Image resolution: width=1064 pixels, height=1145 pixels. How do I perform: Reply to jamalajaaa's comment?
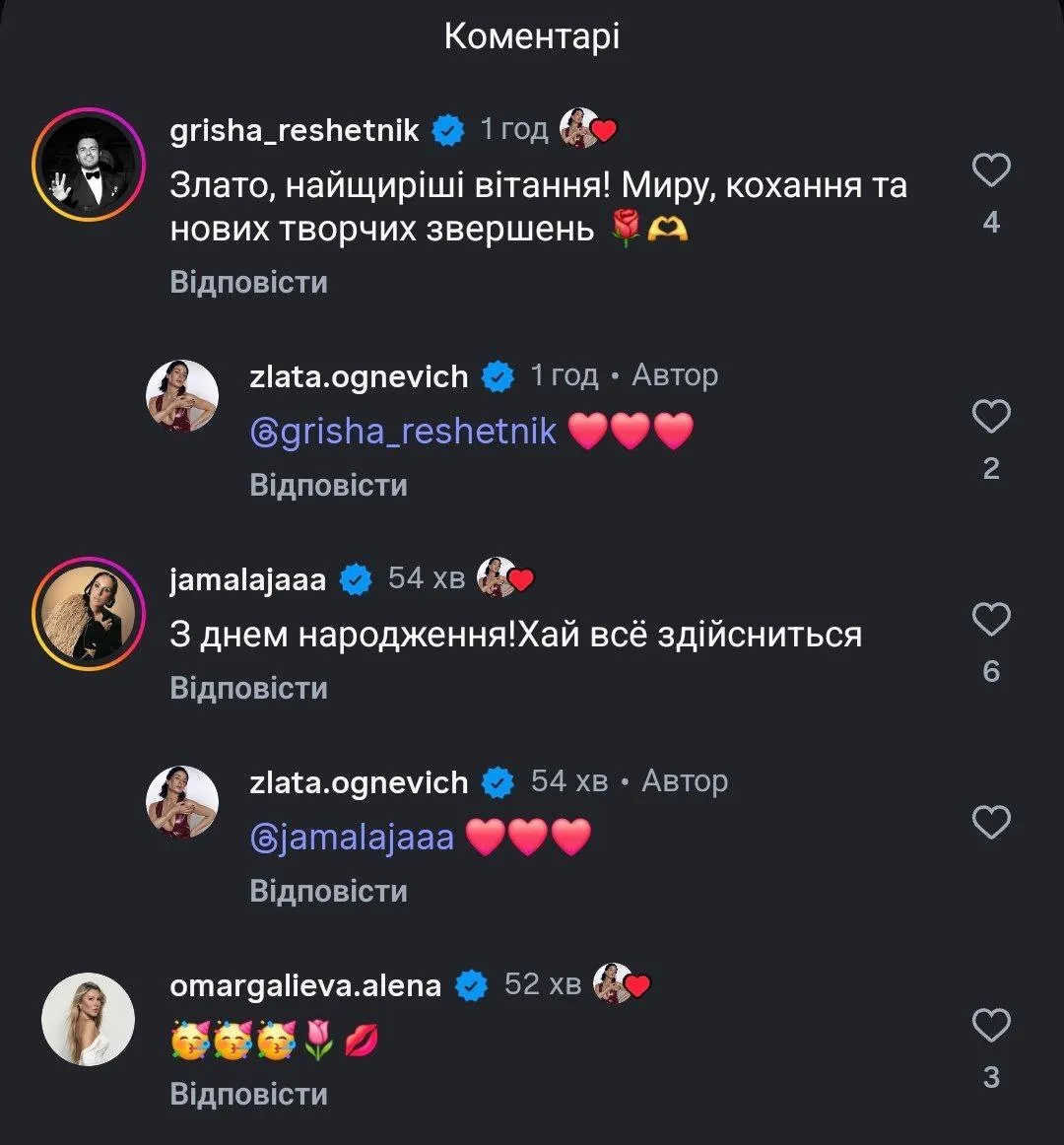click(248, 688)
